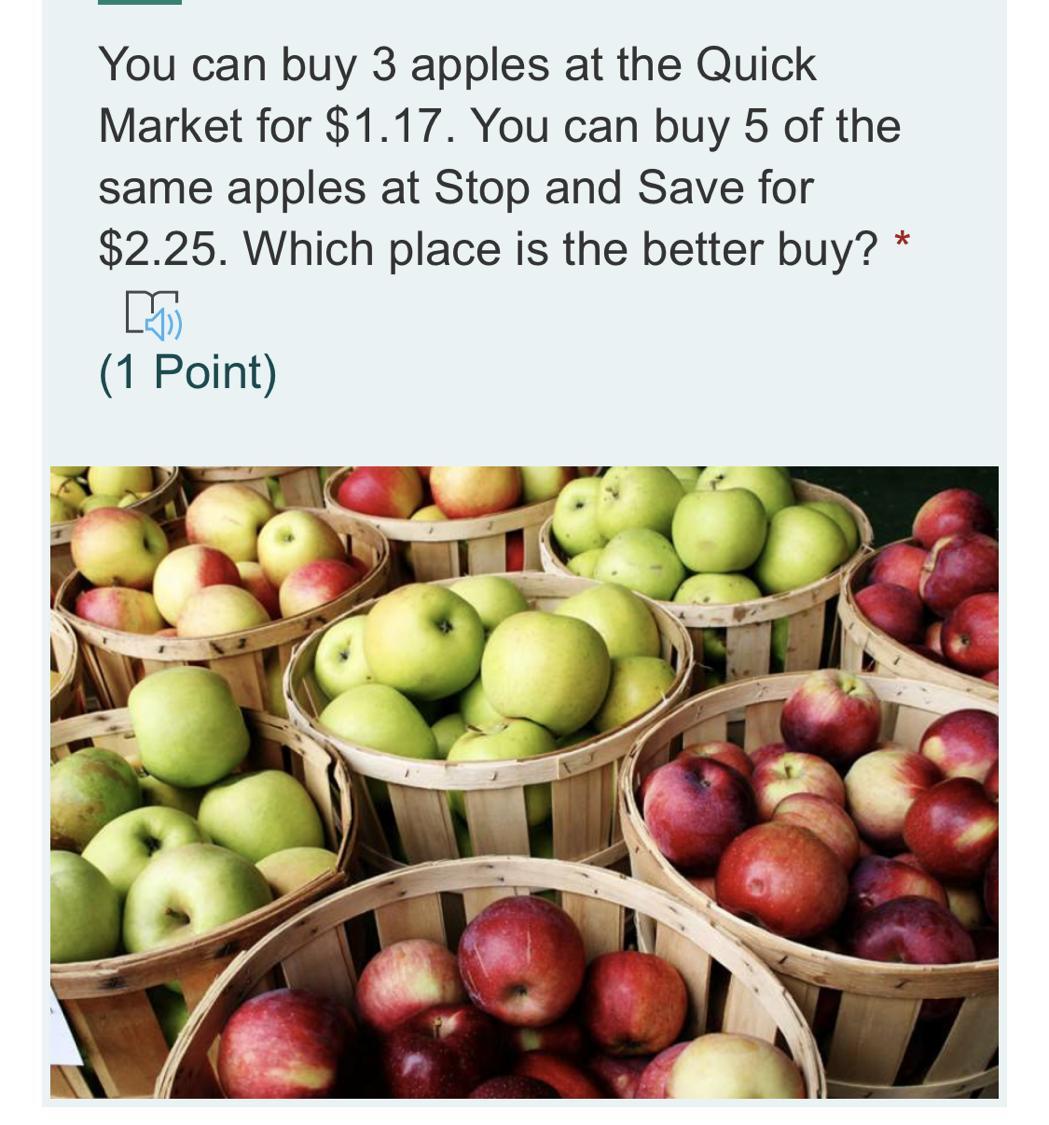
Task: Open Immersive Reader for the apples question
Action: (x=153, y=314)
